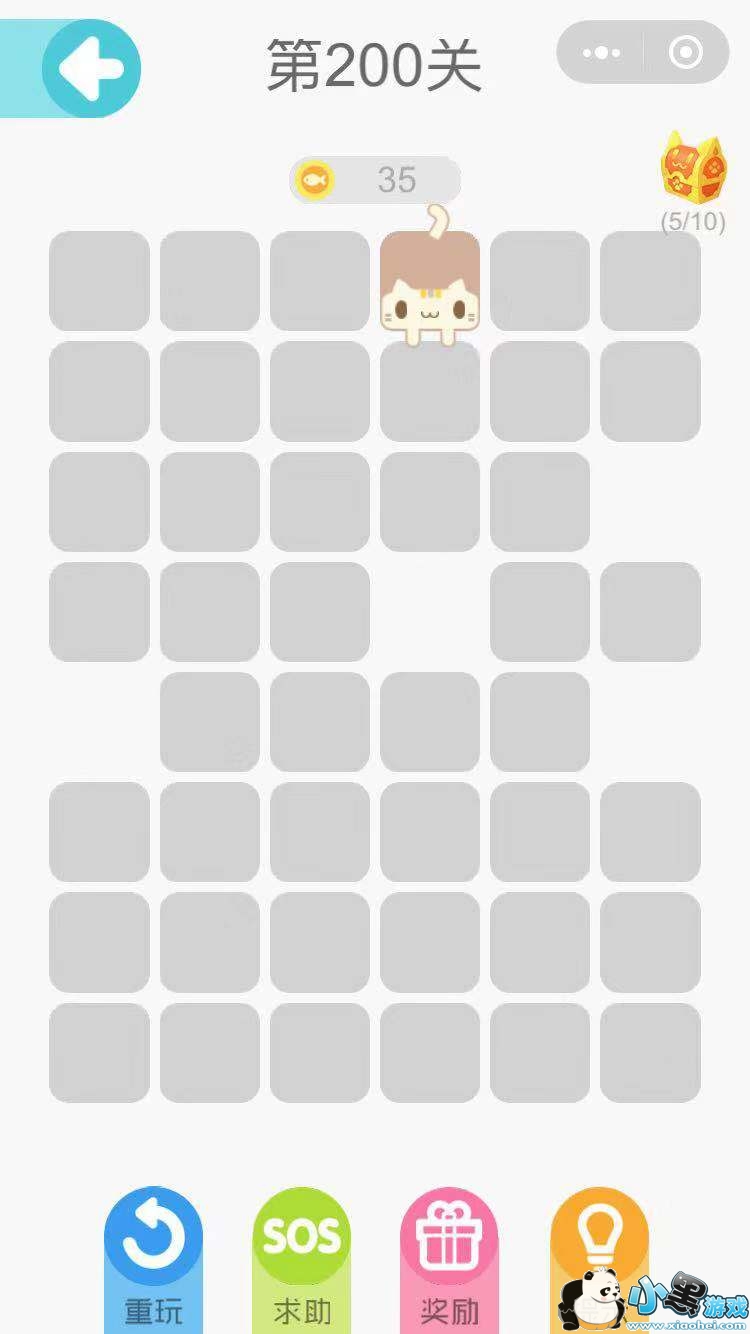
Task: Open the treasure chest reward (5/10)
Action: click(693, 170)
